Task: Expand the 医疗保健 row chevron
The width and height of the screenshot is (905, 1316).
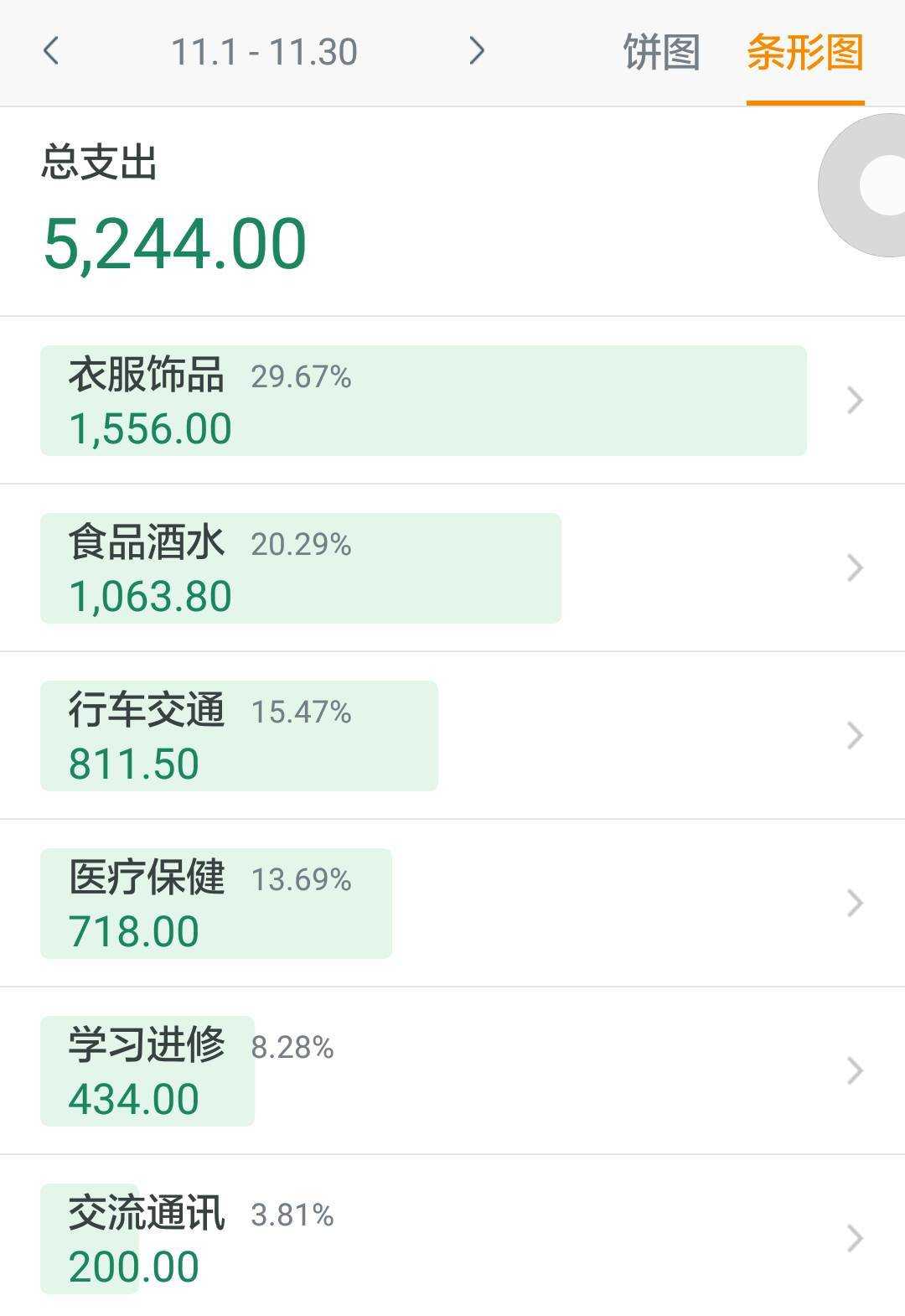Action: pyautogui.click(x=856, y=903)
